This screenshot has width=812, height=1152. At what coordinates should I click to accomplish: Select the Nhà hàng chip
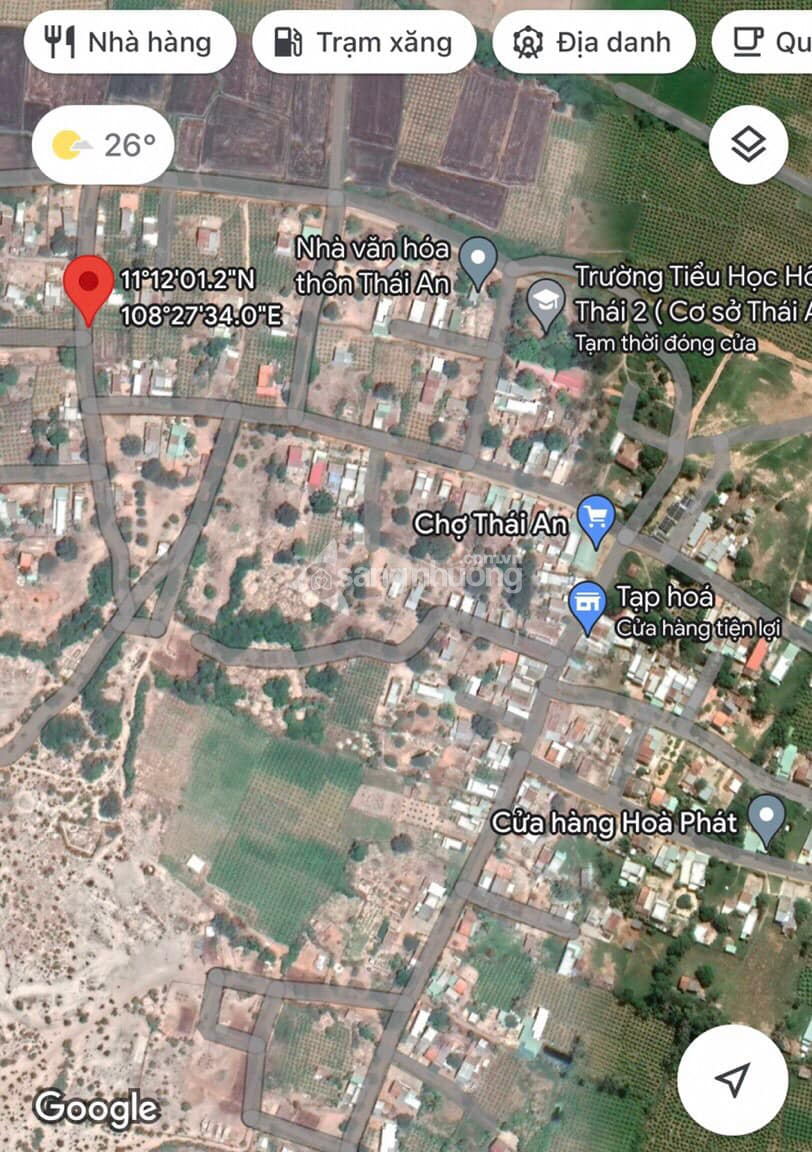(x=130, y=42)
